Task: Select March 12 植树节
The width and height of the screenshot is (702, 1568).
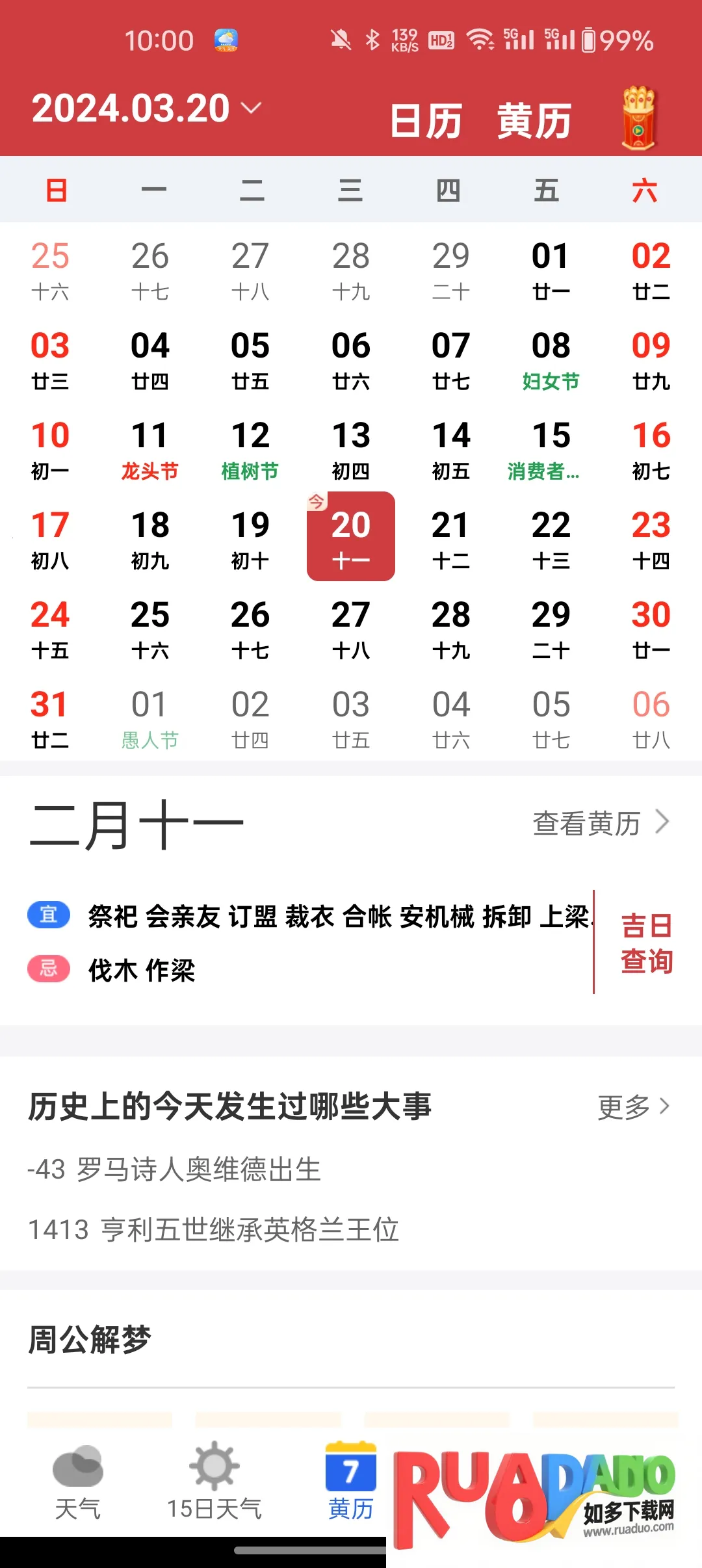Action: point(250,449)
